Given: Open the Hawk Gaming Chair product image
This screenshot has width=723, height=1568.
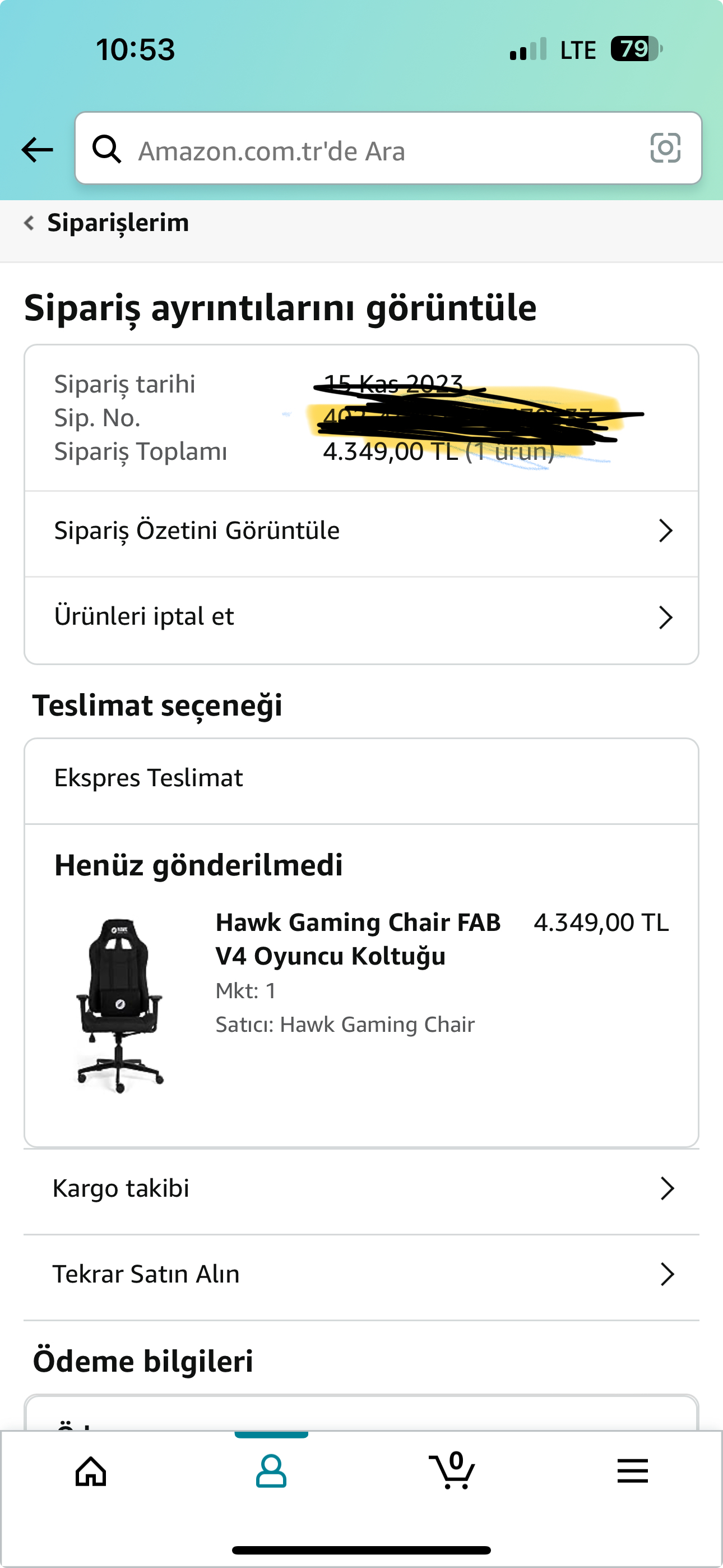Looking at the screenshot, I should click(120, 1004).
